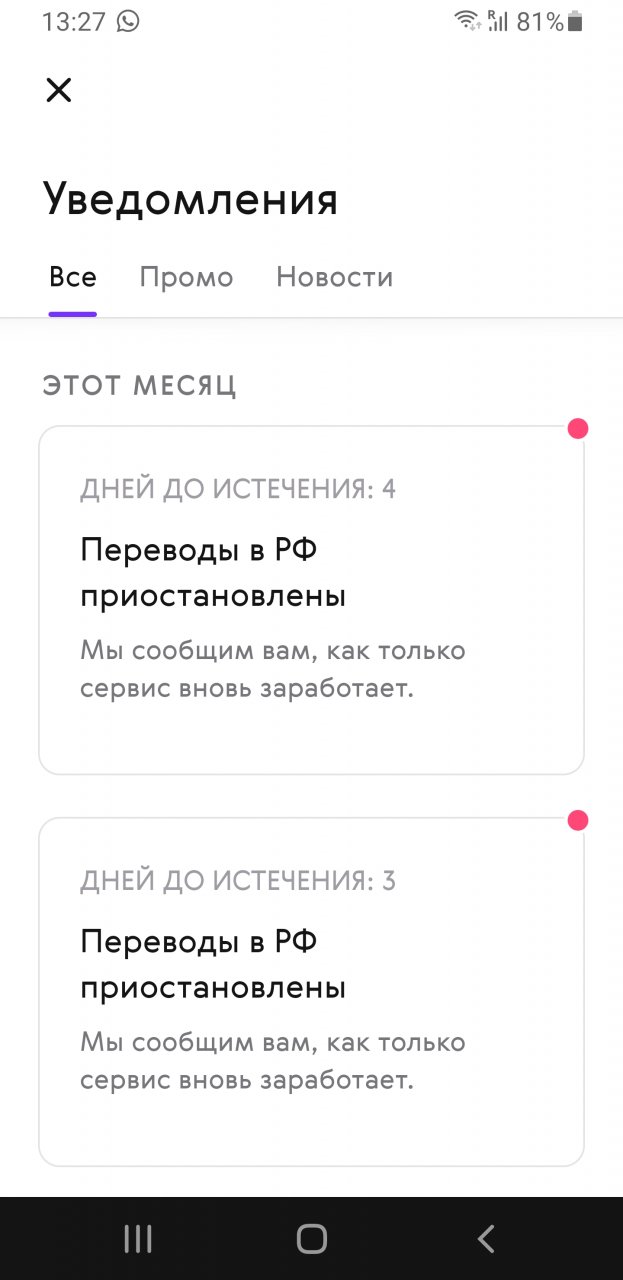Select the Все tab
This screenshot has width=623, height=1280.
pos(73,277)
